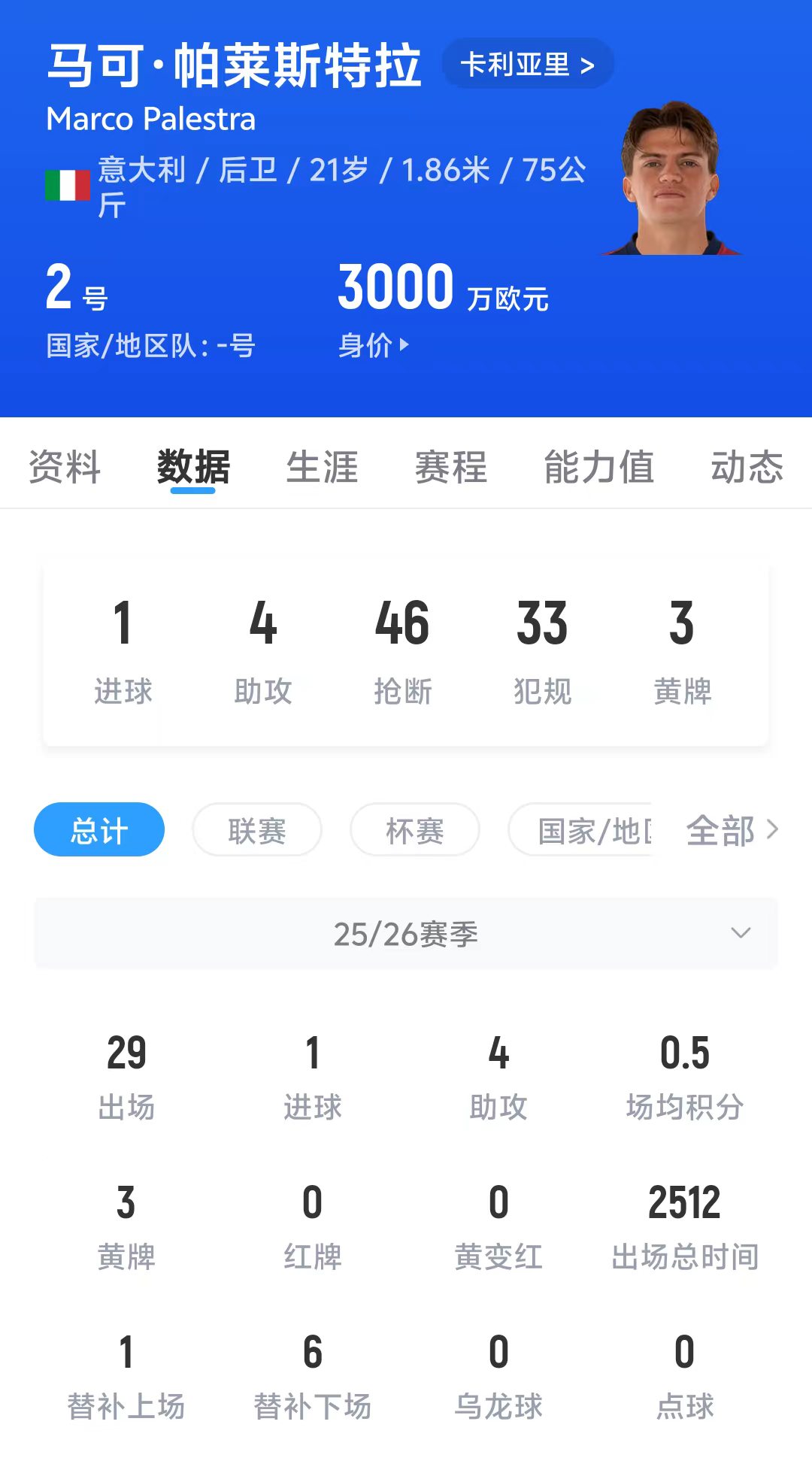Viewport: 812px width, 1473px height.
Task: Open the 赛程 tab
Action: tap(451, 467)
